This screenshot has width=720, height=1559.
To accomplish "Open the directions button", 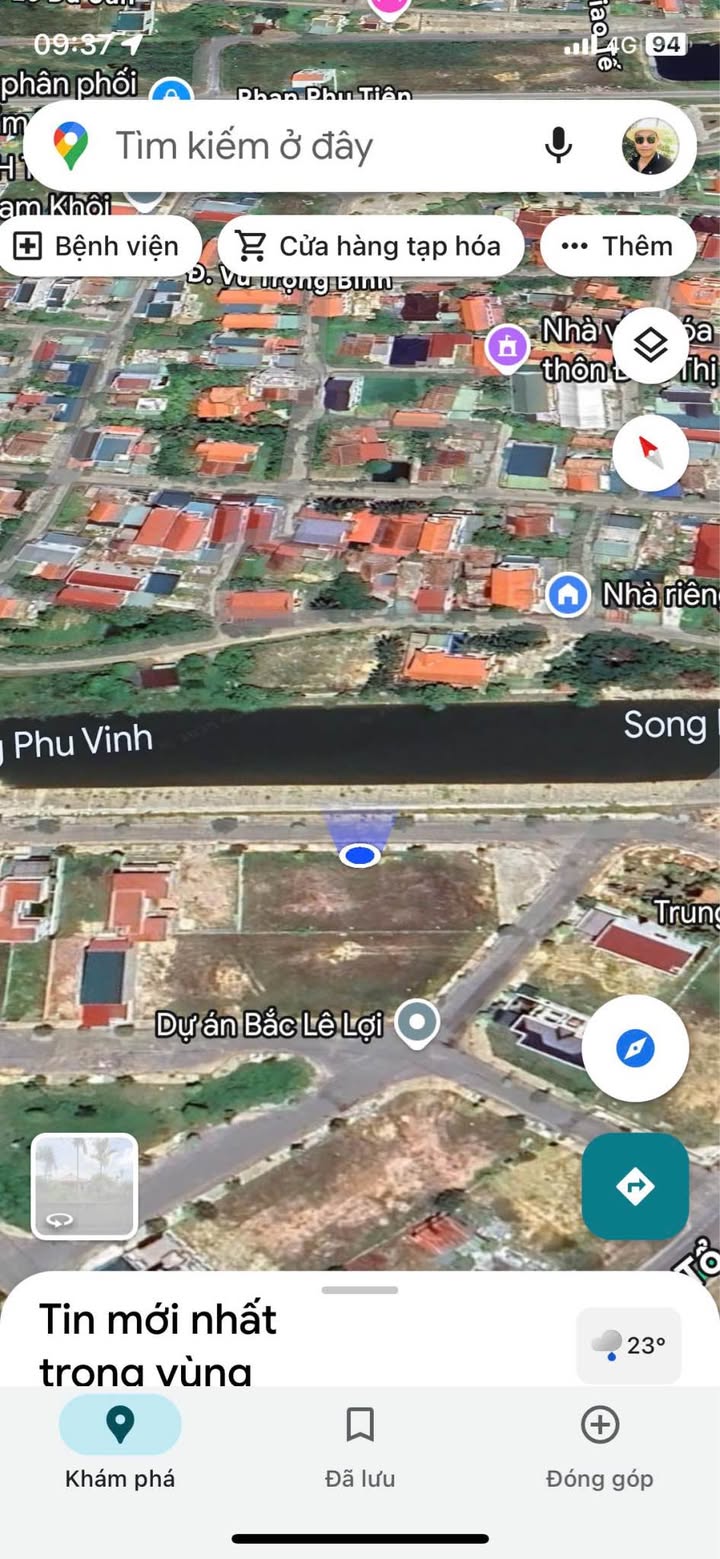I will pos(635,1186).
